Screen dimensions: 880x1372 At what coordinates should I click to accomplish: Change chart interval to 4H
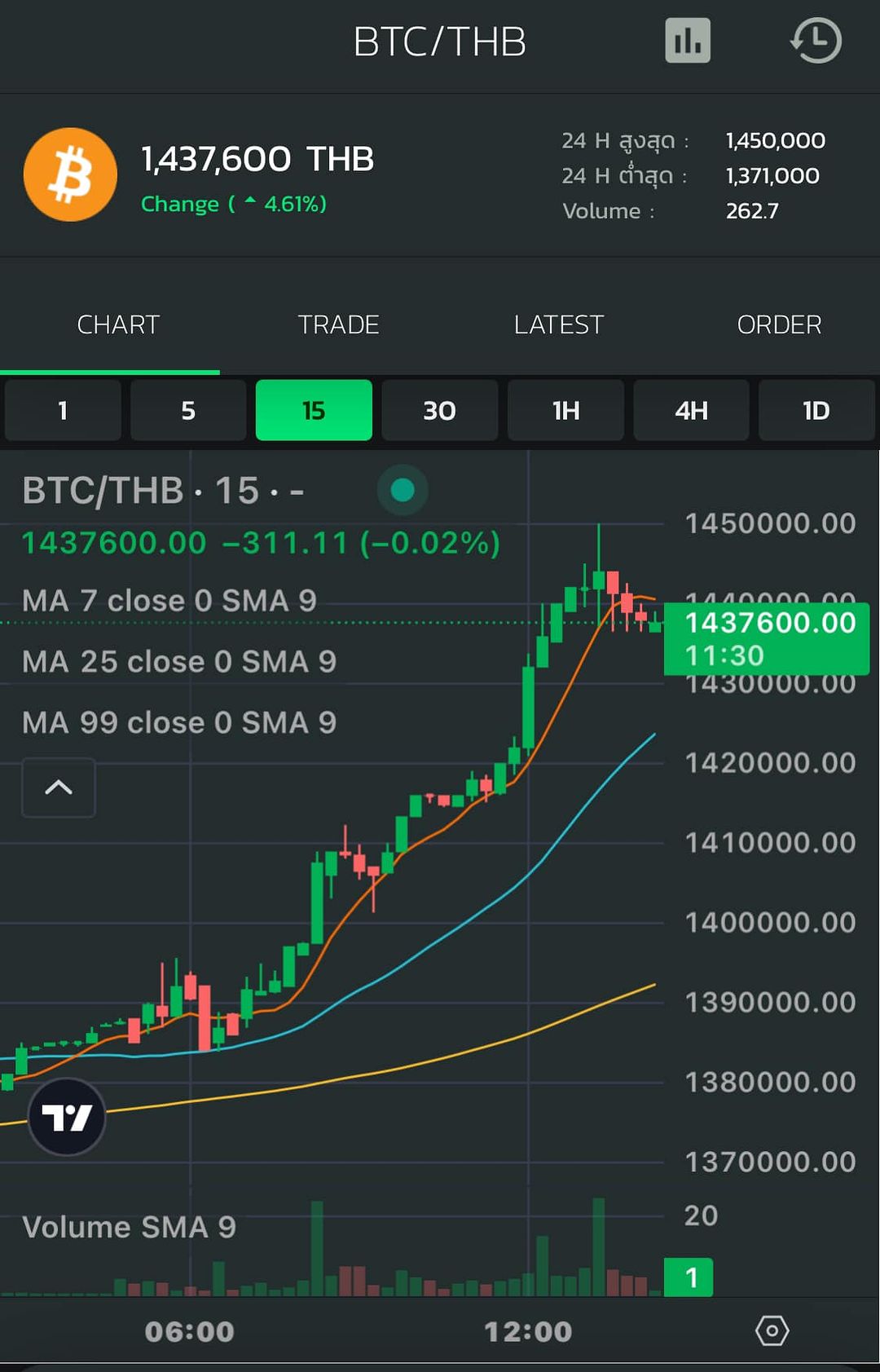[691, 410]
